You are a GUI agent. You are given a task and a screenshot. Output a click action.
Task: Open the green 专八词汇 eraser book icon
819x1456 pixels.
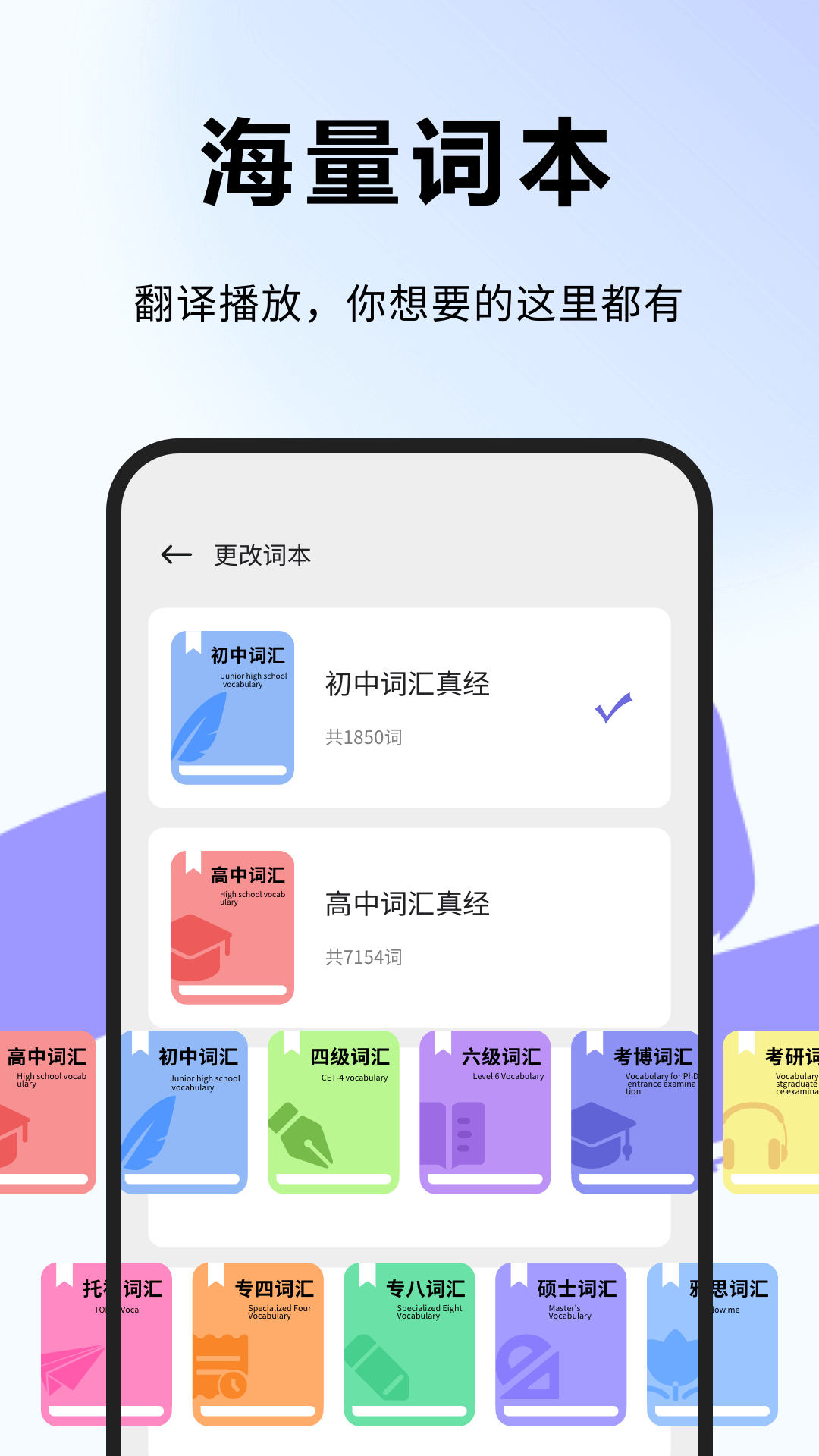tap(408, 1342)
